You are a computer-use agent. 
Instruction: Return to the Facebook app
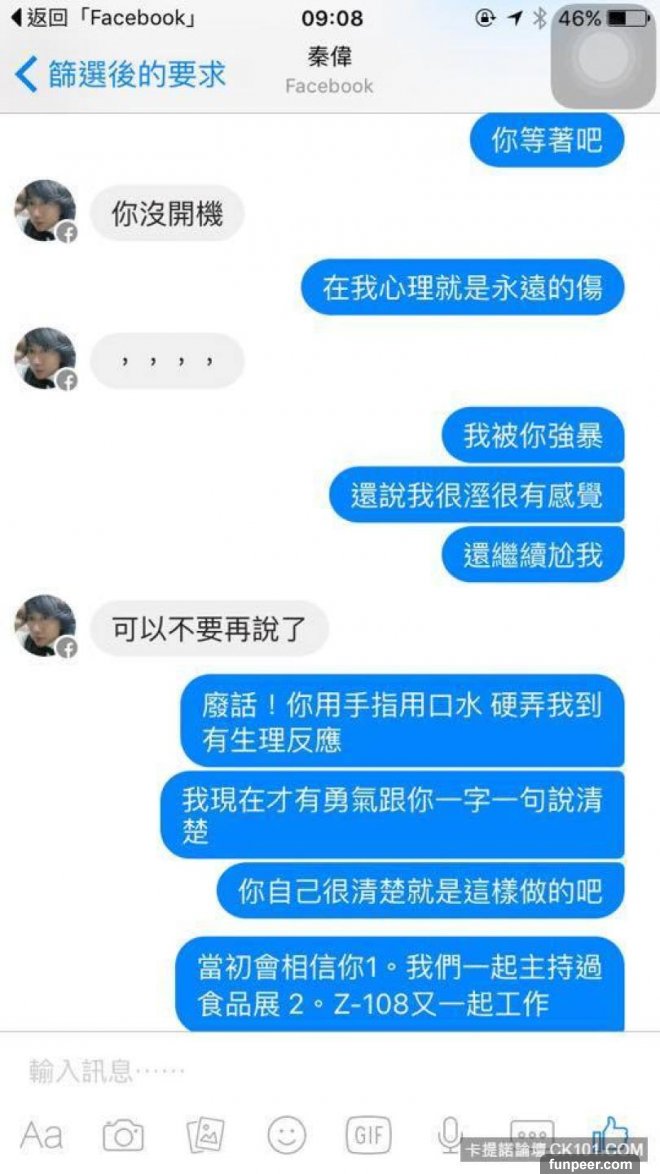102,18
